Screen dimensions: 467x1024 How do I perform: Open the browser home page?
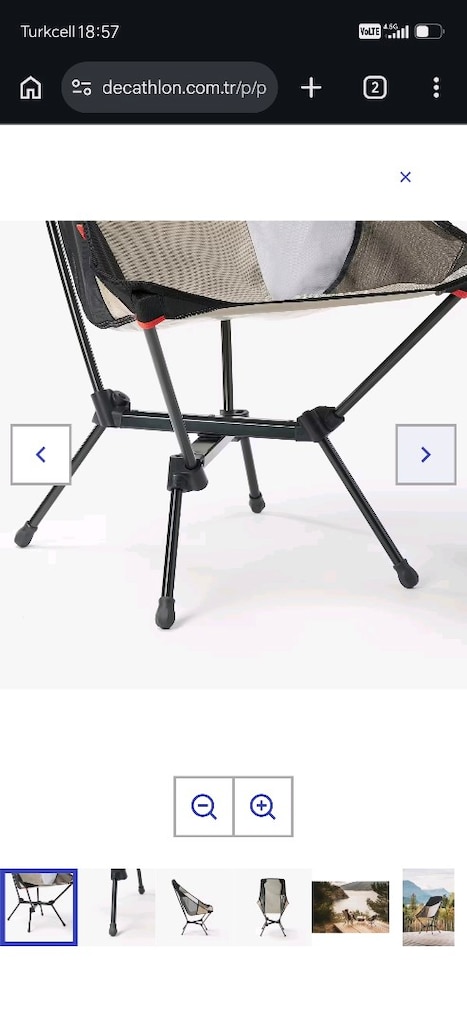point(31,88)
